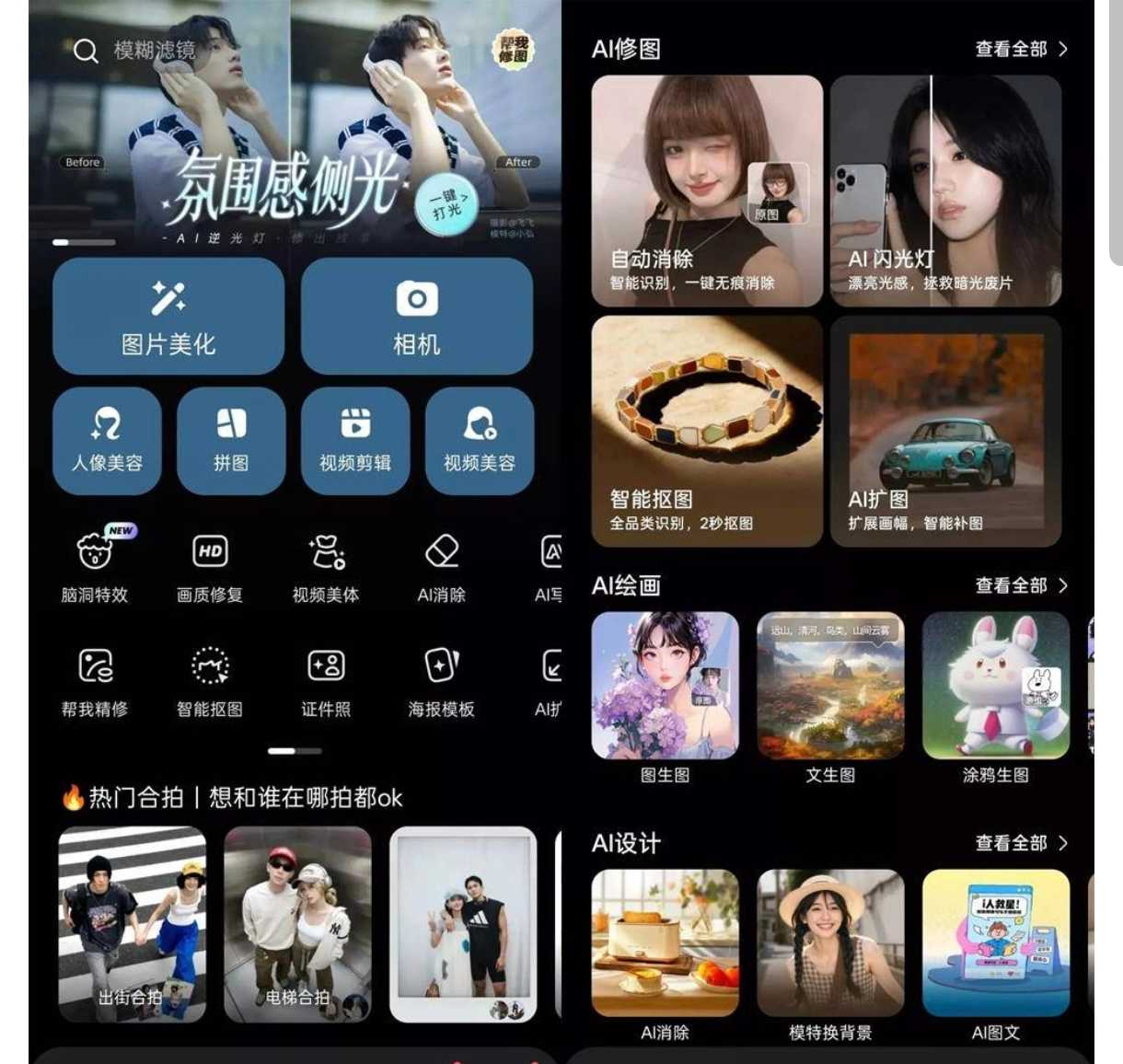
Task: Open 画质修复 HD restore
Action: tap(210, 564)
